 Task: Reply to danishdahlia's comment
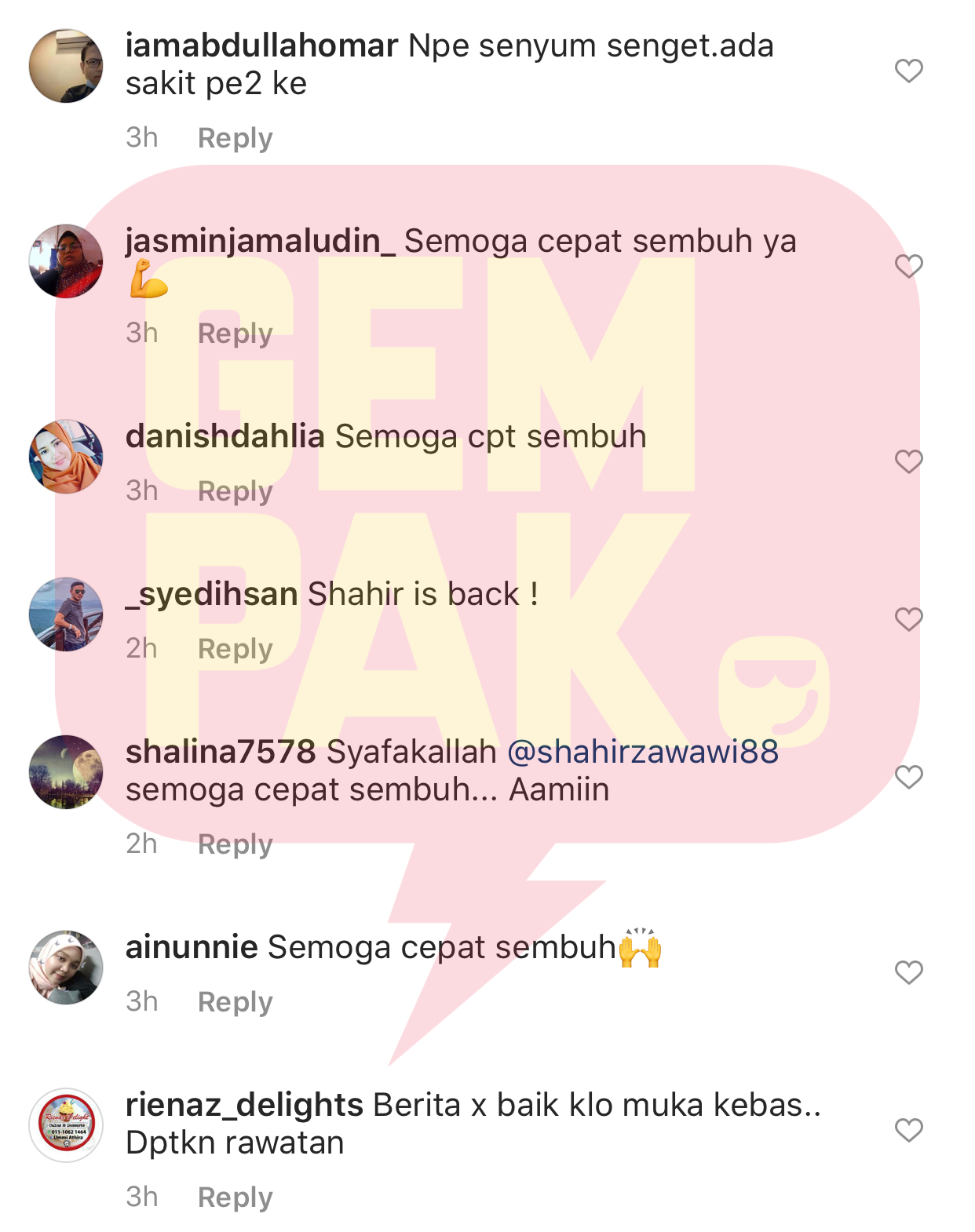point(235,491)
